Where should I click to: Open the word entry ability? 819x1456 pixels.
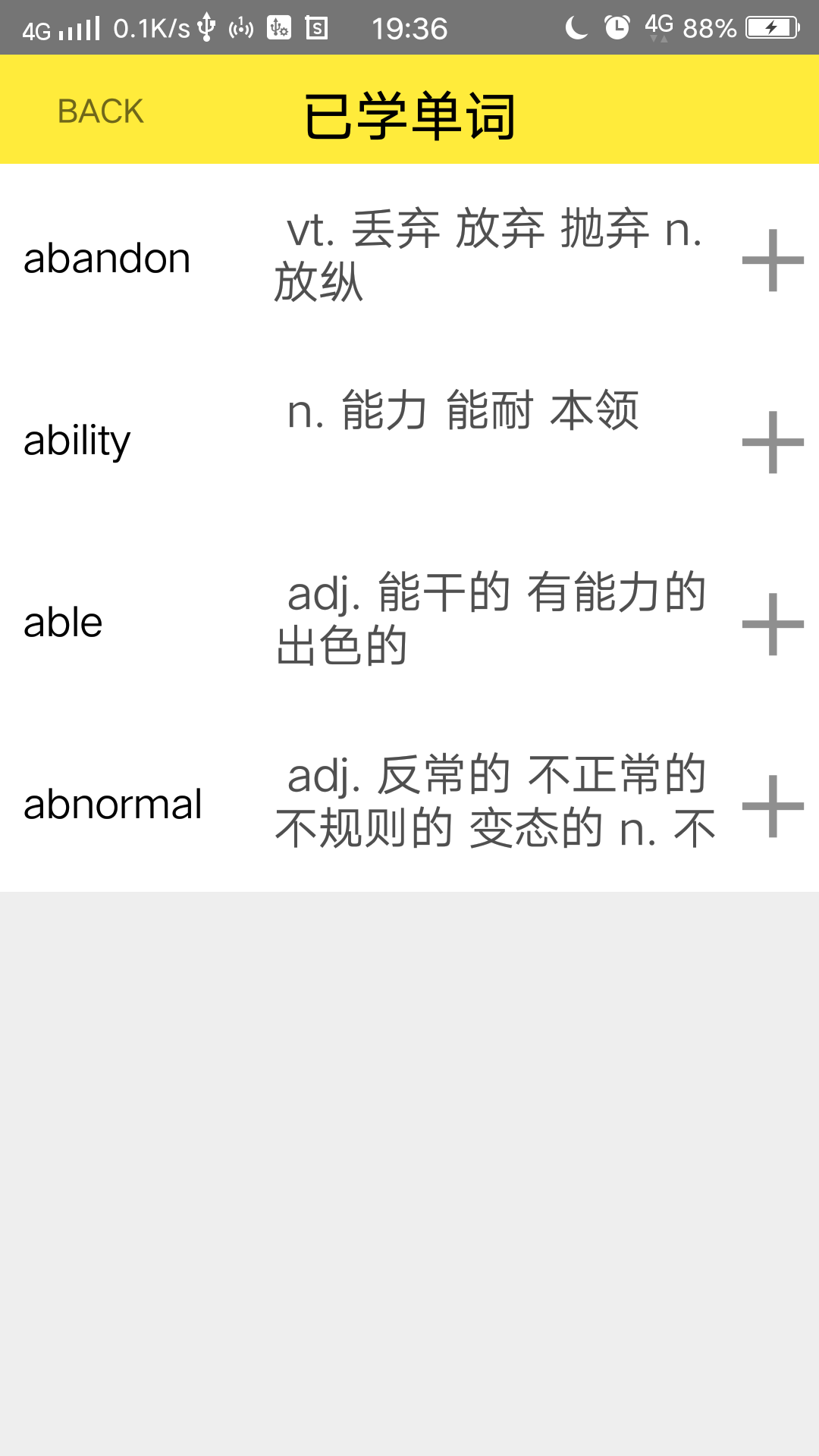(x=77, y=441)
